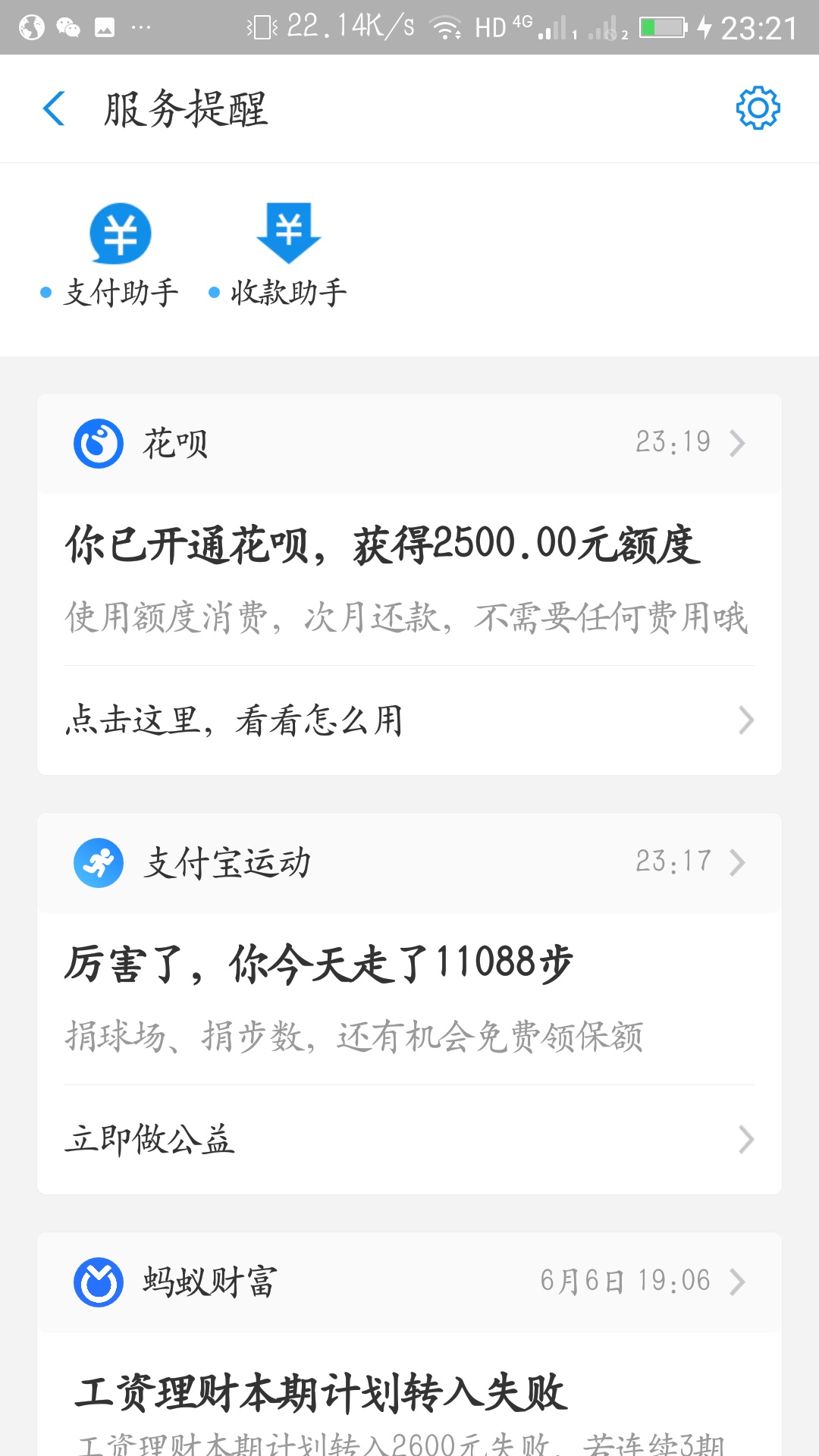The width and height of the screenshot is (819, 1456).
Task: Open the 花呗 service header
Action: click(x=409, y=444)
